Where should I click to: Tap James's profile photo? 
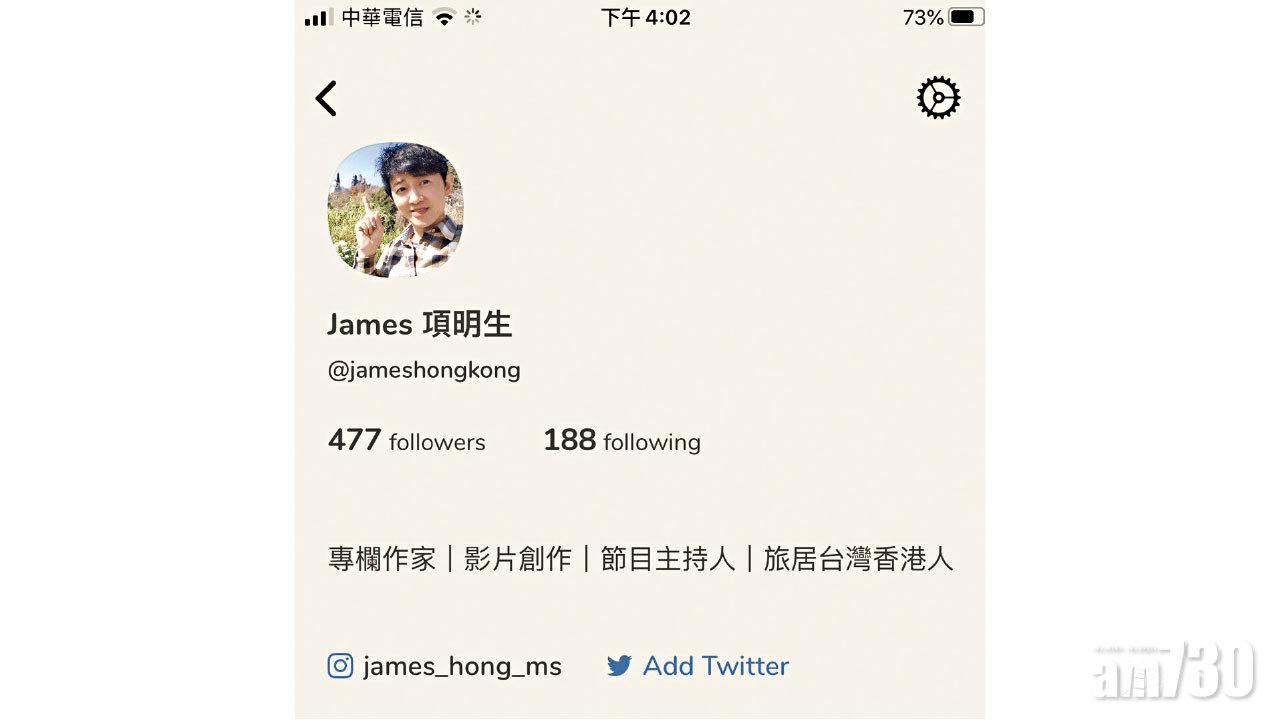[x=396, y=210]
